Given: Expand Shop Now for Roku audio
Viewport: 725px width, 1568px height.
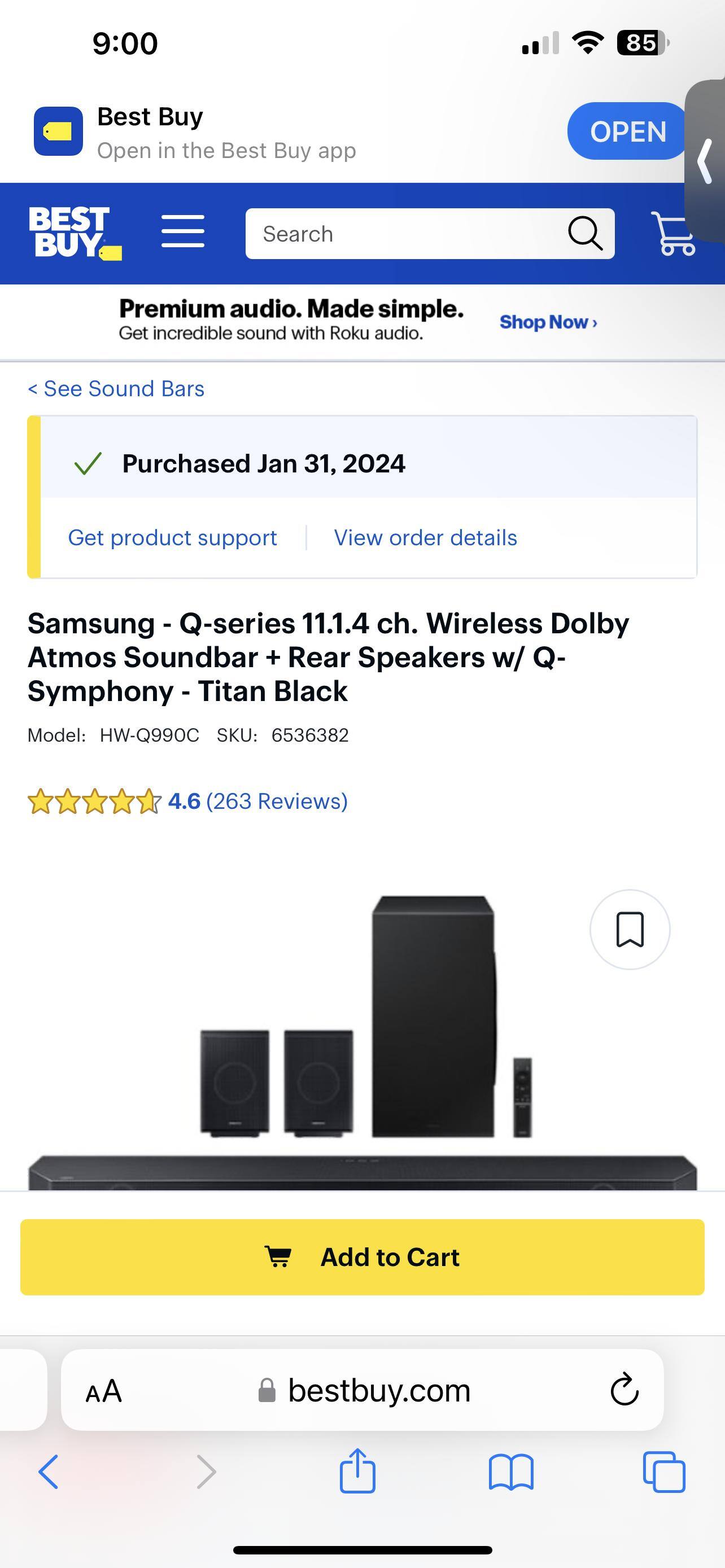Looking at the screenshot, I should pyautogui.click(x=547, y=322).
